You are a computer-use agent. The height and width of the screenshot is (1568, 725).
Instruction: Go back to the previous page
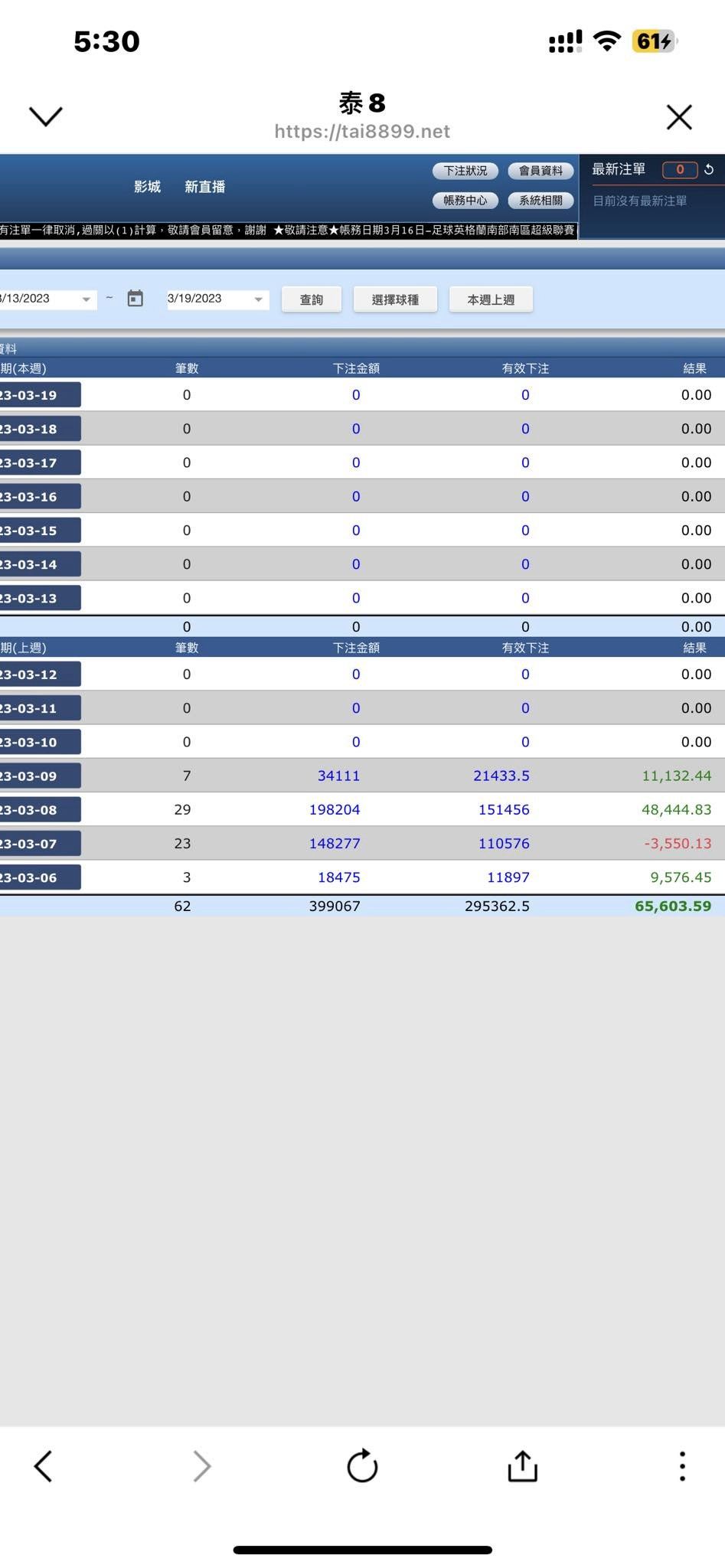pyautogui.click(x=44, y=1466)
